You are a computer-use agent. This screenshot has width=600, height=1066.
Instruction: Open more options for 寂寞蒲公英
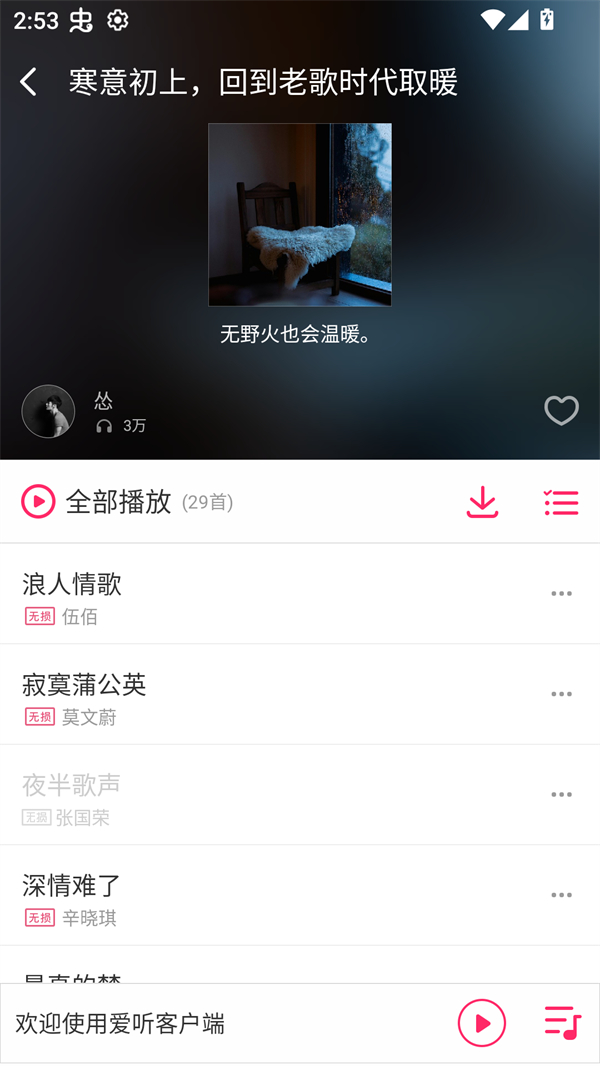tap(561, 694)
